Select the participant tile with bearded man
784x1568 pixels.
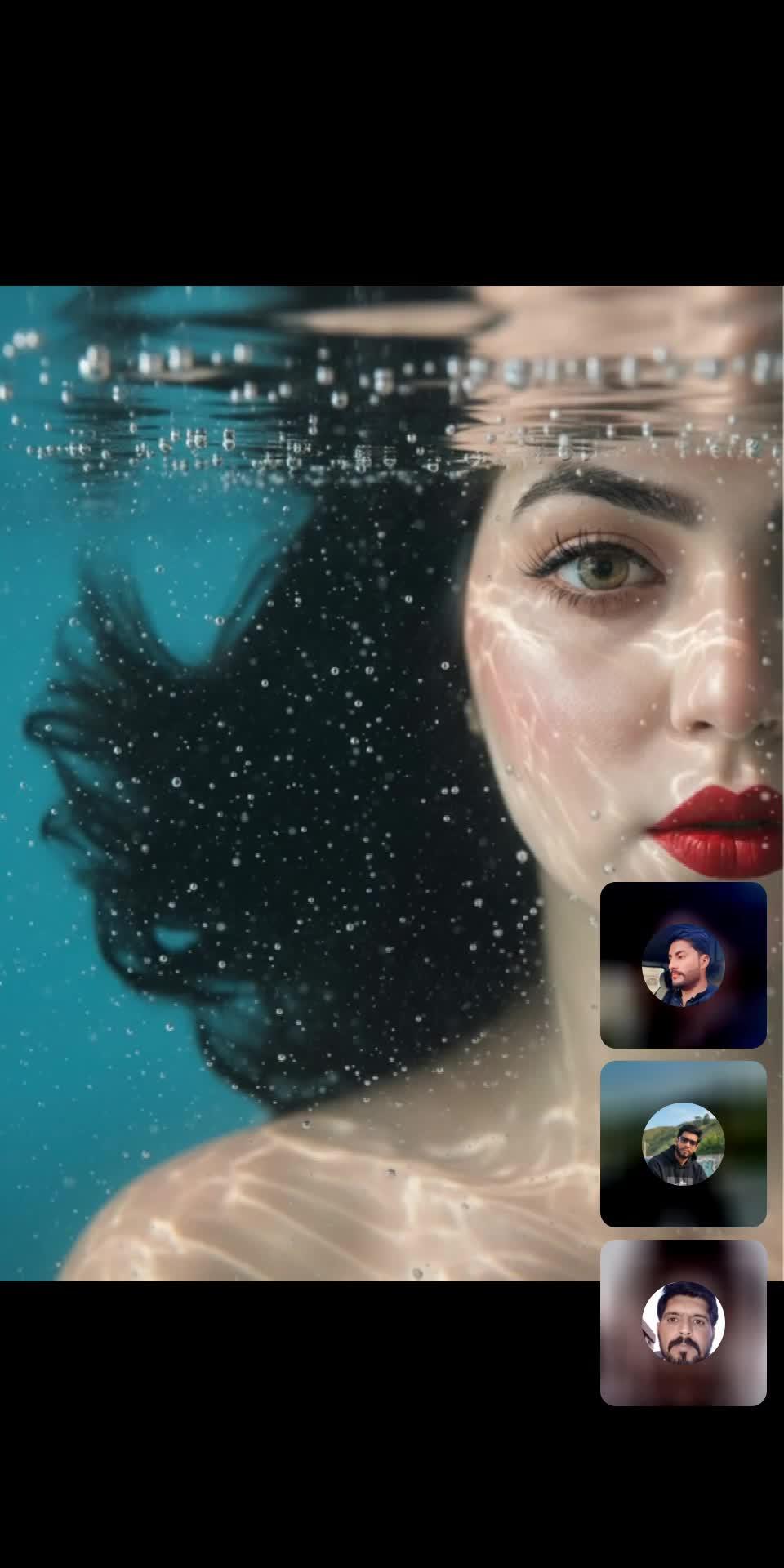tap(684, 1323)
